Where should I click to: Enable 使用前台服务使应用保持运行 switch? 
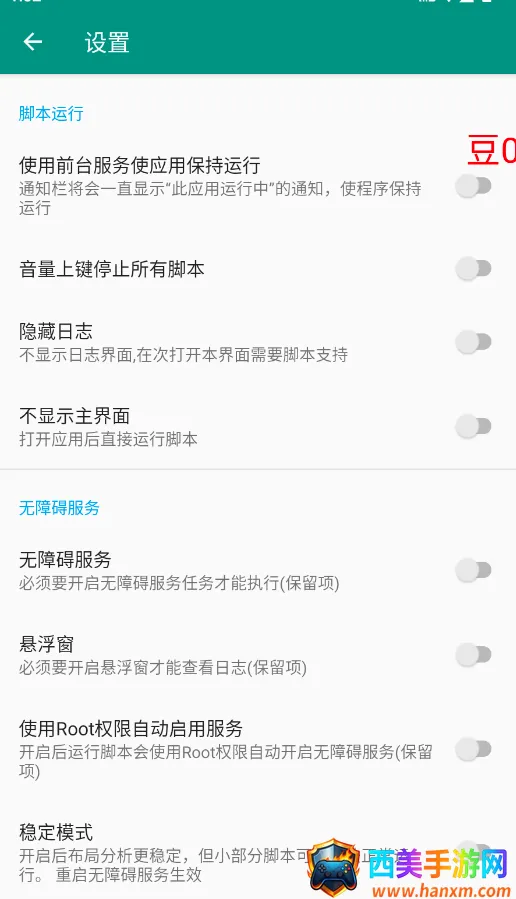pyautogui.click(x=474, y=186)
